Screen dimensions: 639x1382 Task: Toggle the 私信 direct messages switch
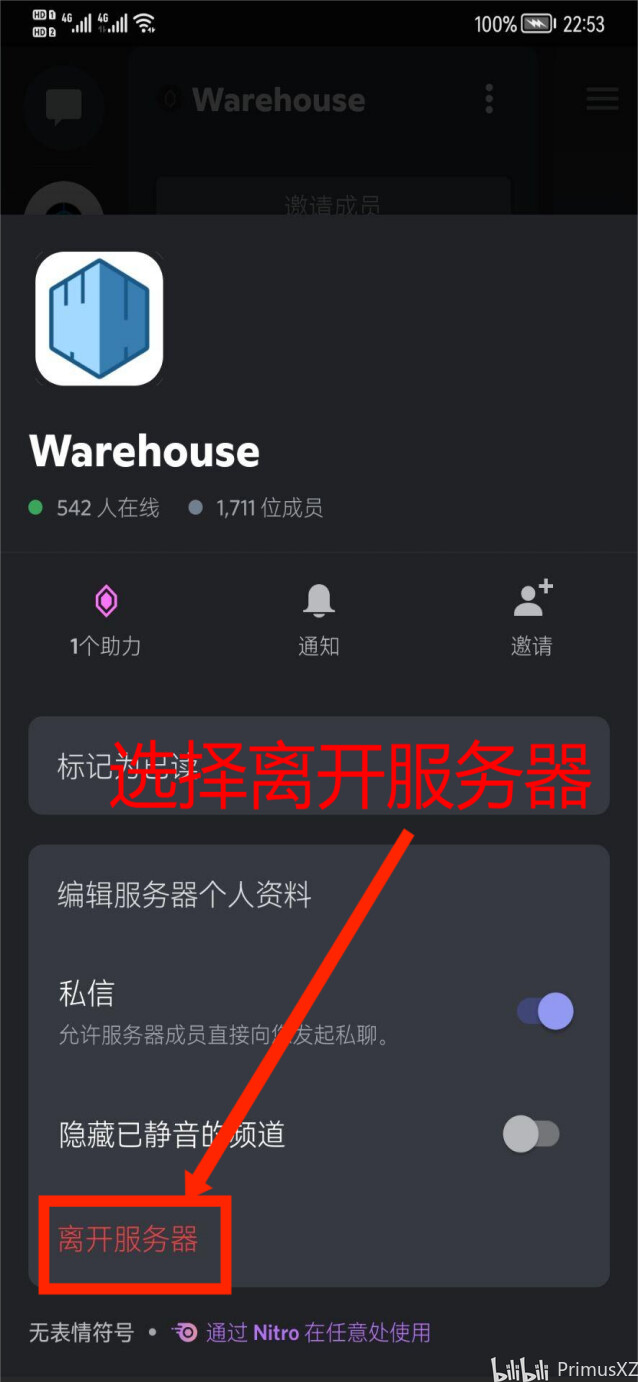(x=545, y=1011)
